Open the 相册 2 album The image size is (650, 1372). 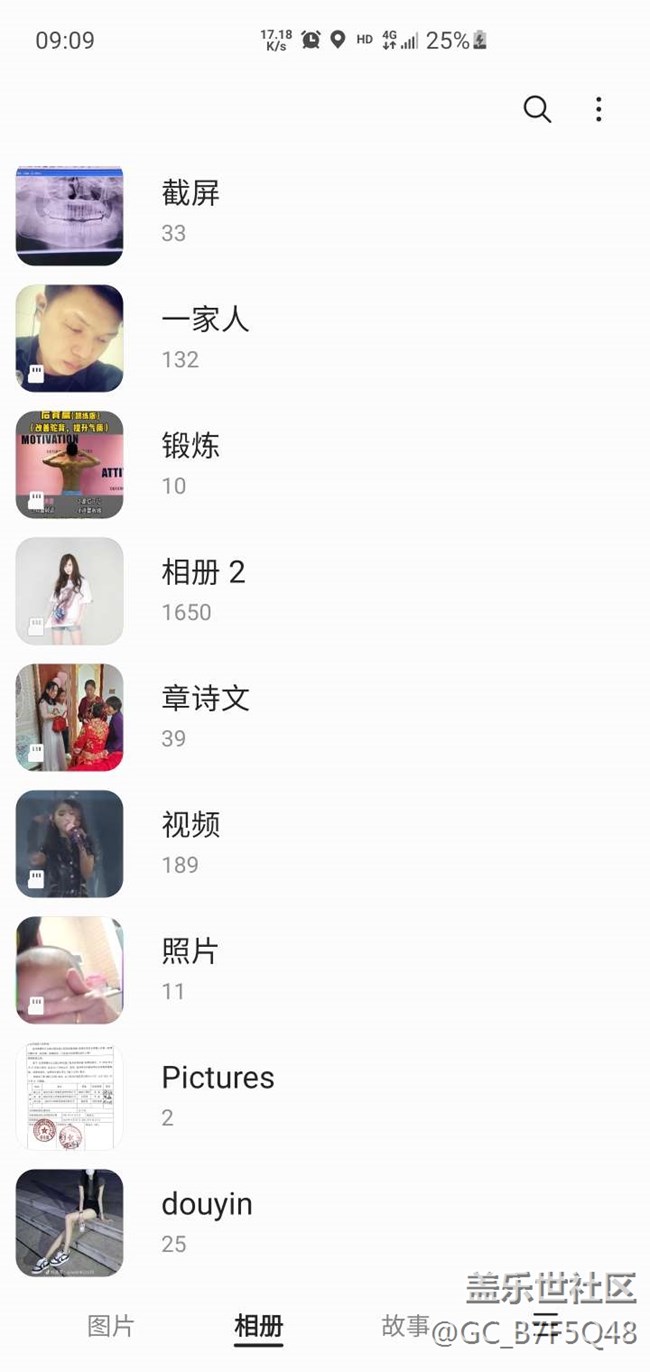tap(325, 591)
